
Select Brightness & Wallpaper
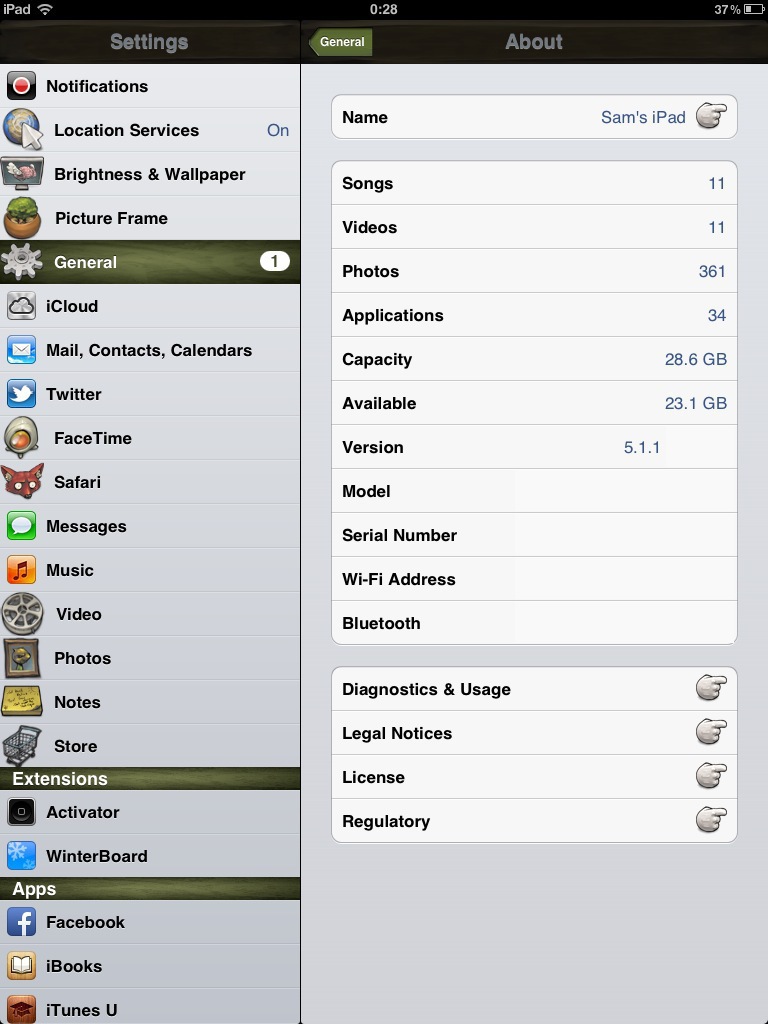[x=150, y=174]
